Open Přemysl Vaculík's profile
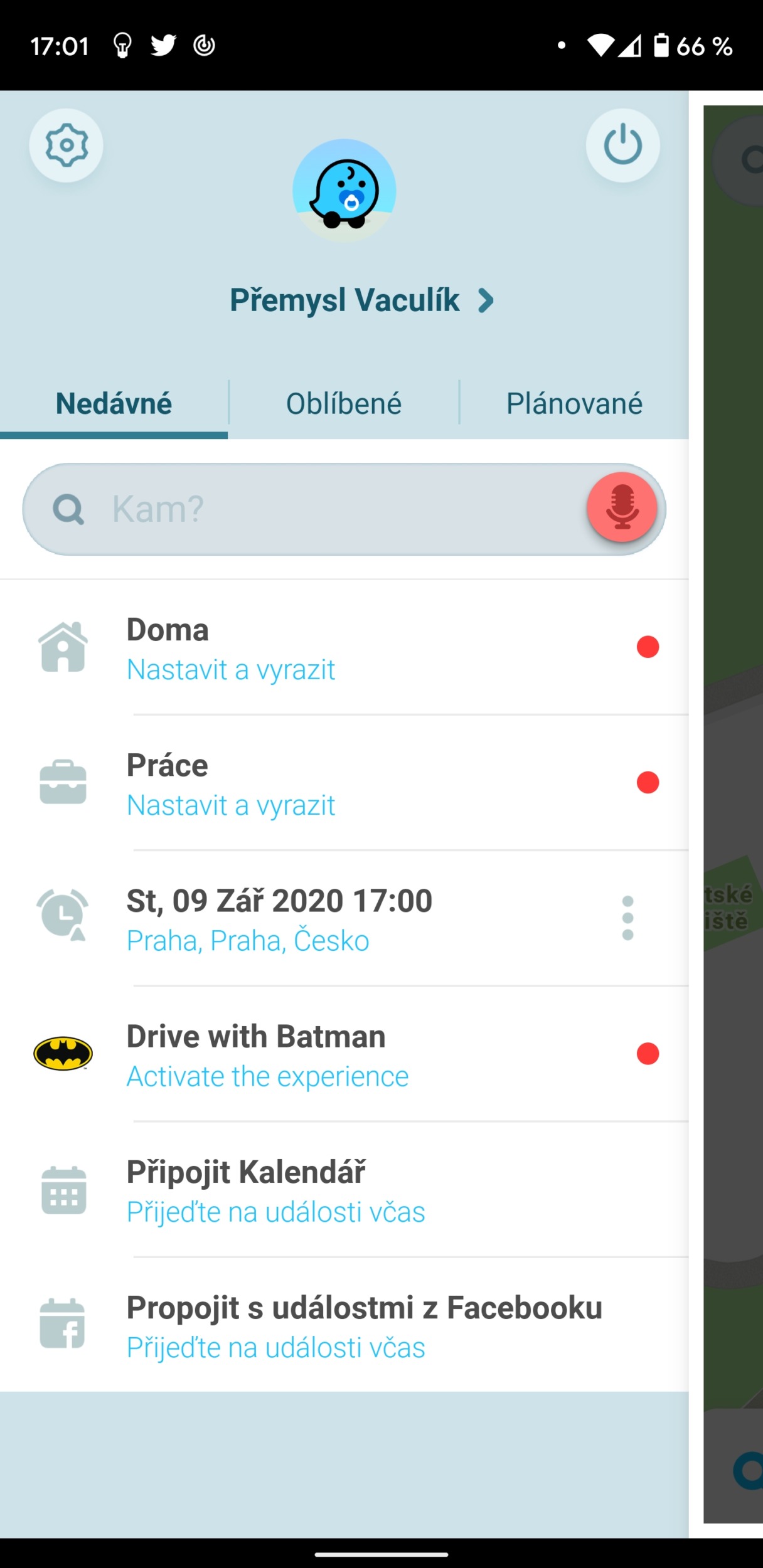This screenshot has width=763, height=1568. (x=362, y=300)
